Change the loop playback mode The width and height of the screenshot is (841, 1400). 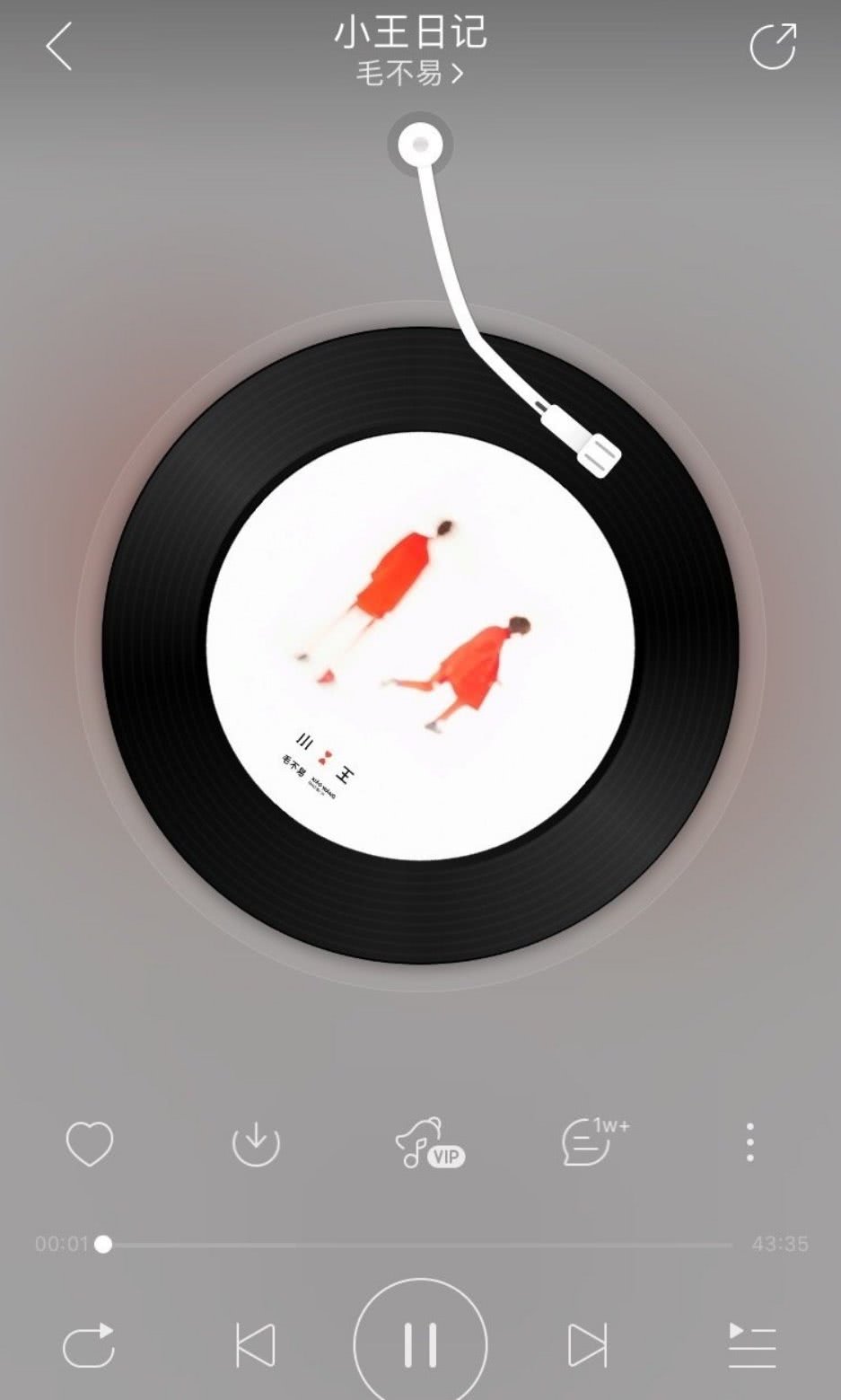89,1345
